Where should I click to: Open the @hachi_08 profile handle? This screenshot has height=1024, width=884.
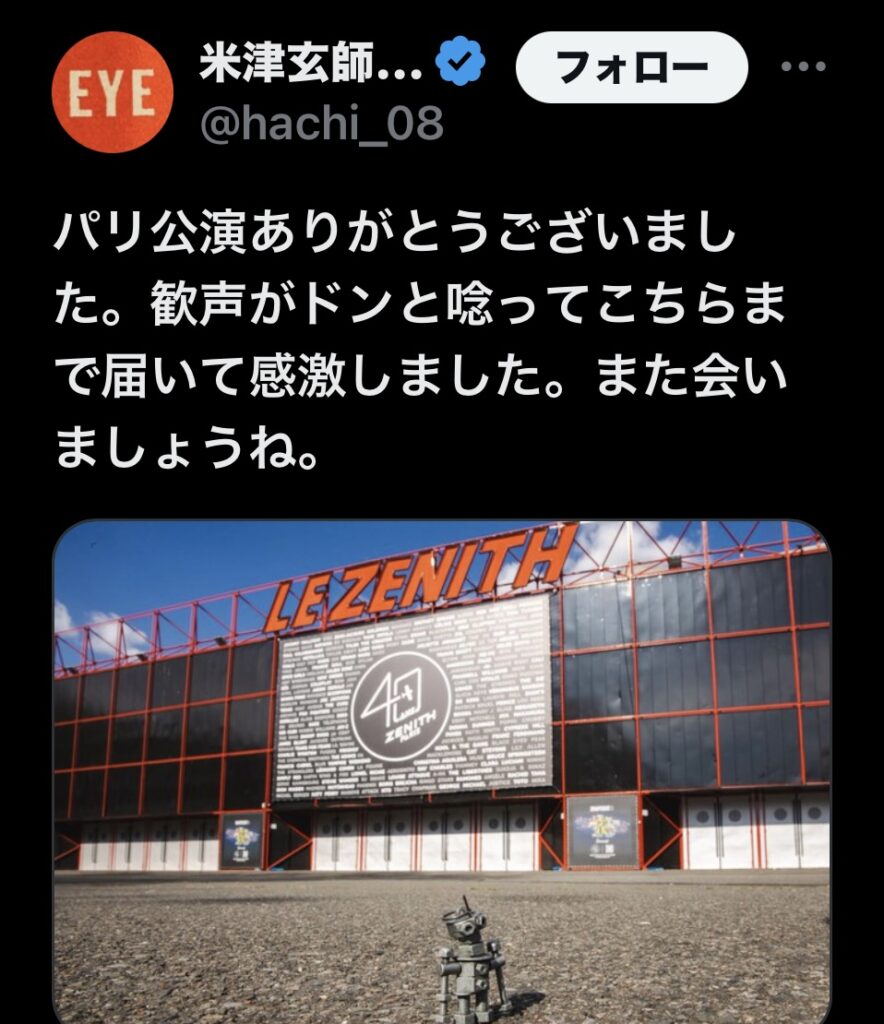[322, 124]
